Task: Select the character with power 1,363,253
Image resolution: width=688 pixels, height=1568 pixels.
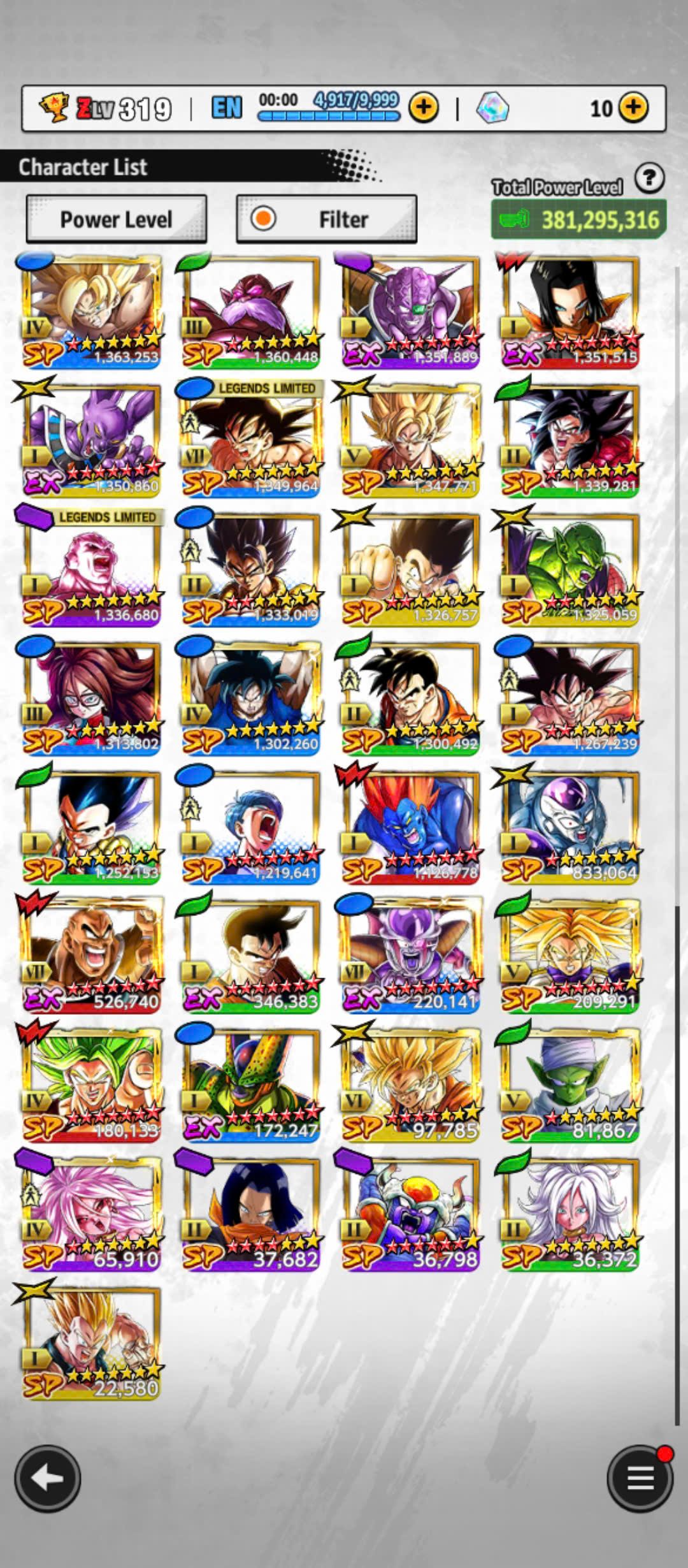Action: pos(92,312)
